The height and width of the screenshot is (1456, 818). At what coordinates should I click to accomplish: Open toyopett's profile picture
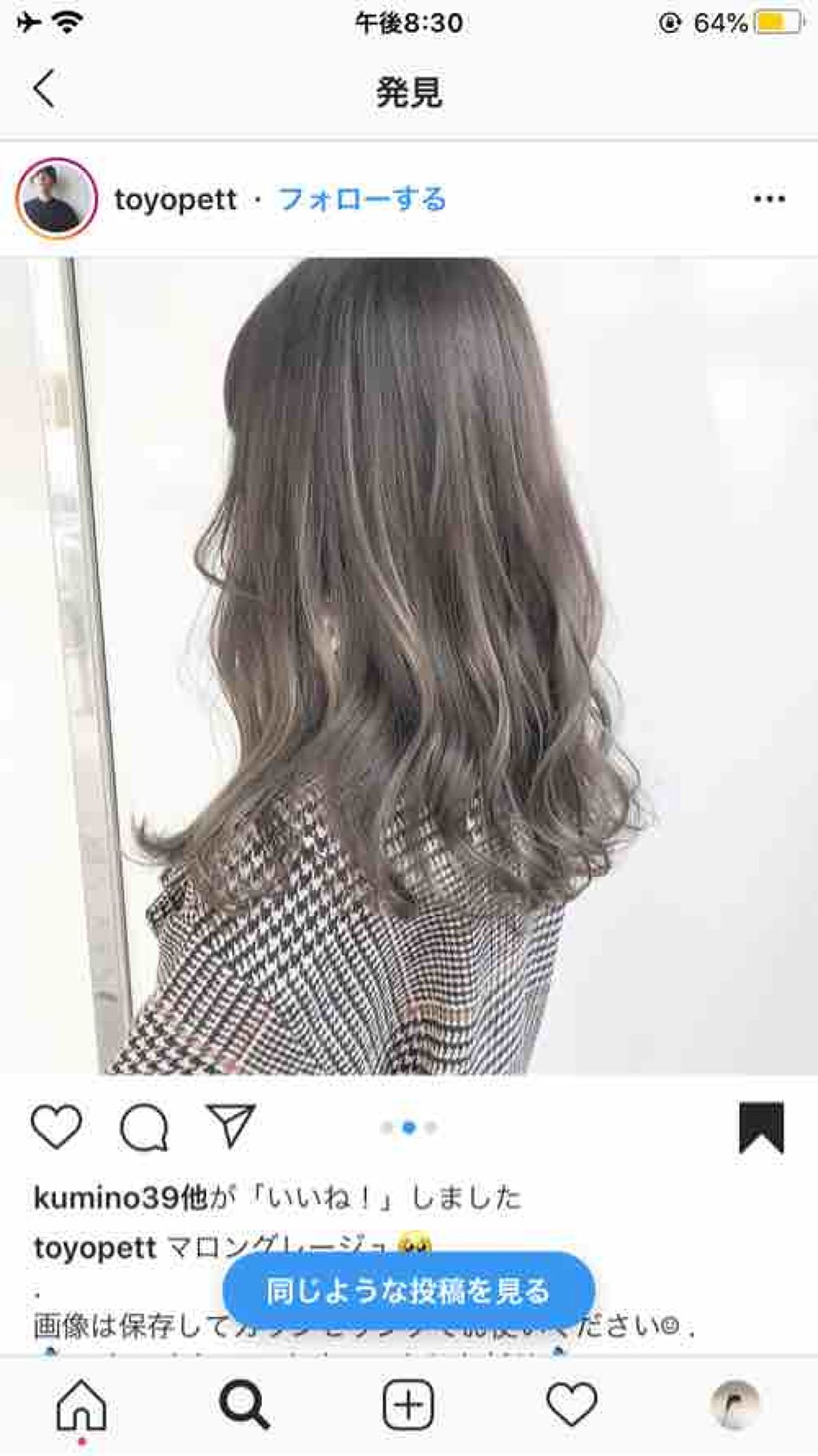coord(56,198)
